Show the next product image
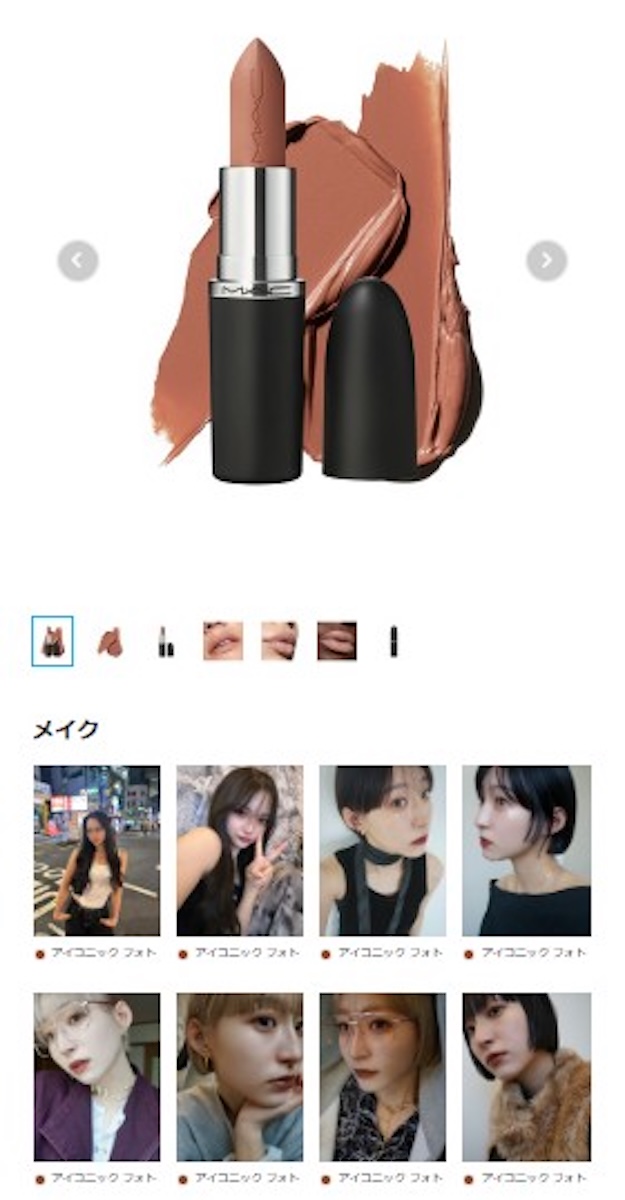Viewport: 625px width, 1200px height. (546, 261)
